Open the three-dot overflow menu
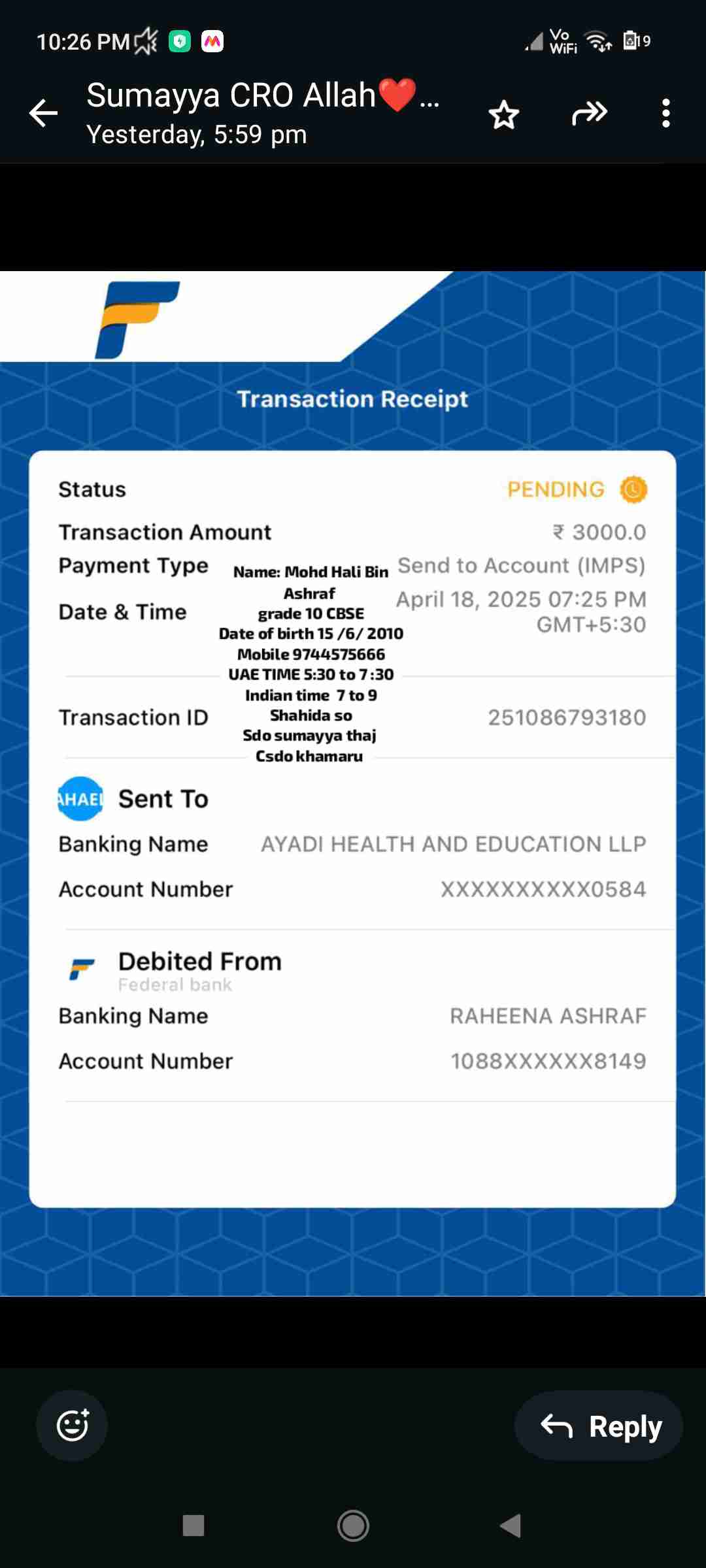 click(665, 114)
